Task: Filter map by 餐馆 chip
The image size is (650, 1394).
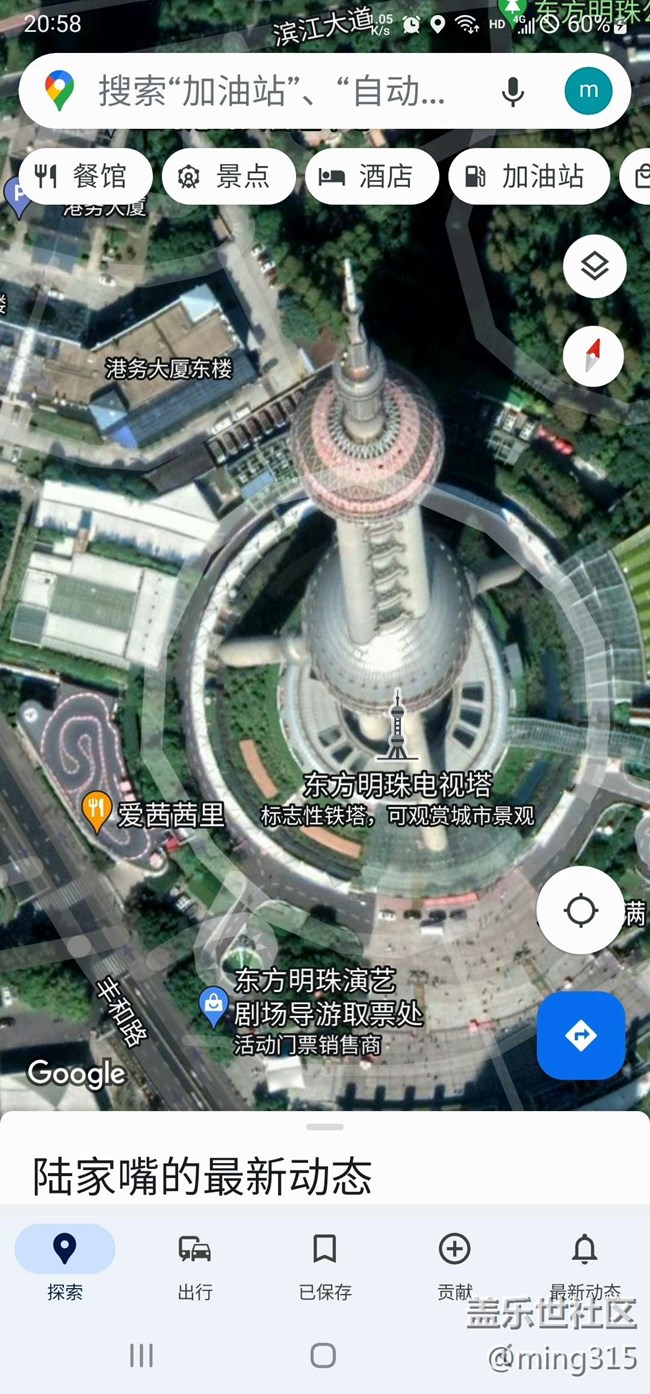Action: (x=86, y=177)
